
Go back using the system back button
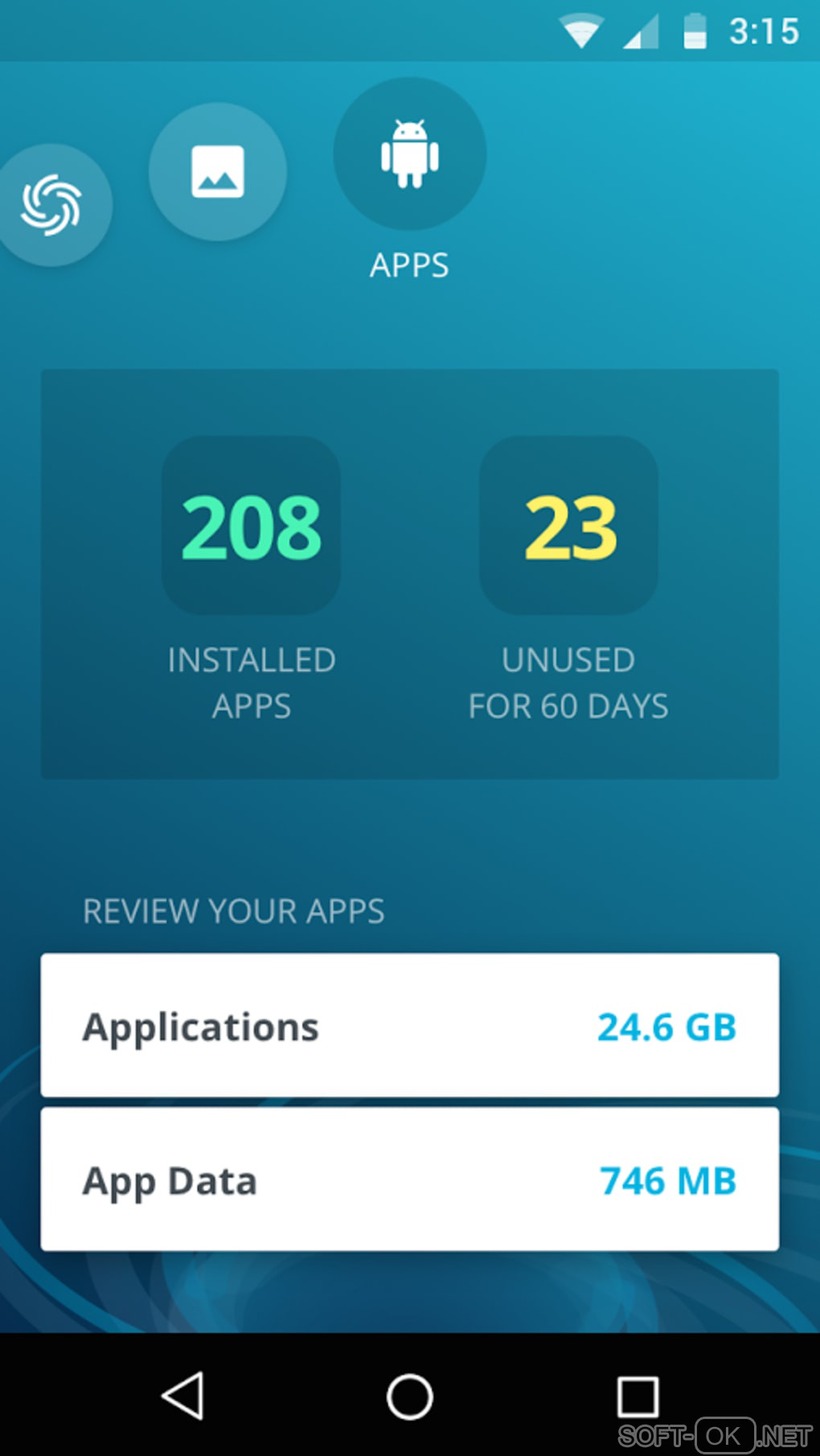pyautogui.click(x=183, y=1396)
